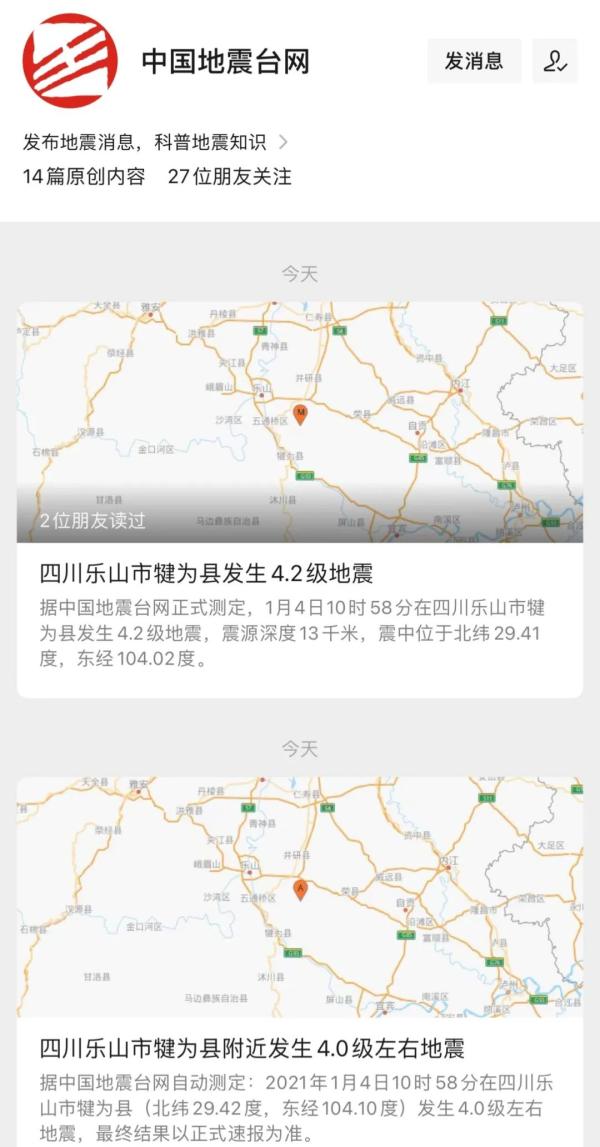Open the article about the 4.2级 earthquake
Image resolution: width=600 pixels, height=1147 pixels.
pyautogui.click(x=300, y=500)
